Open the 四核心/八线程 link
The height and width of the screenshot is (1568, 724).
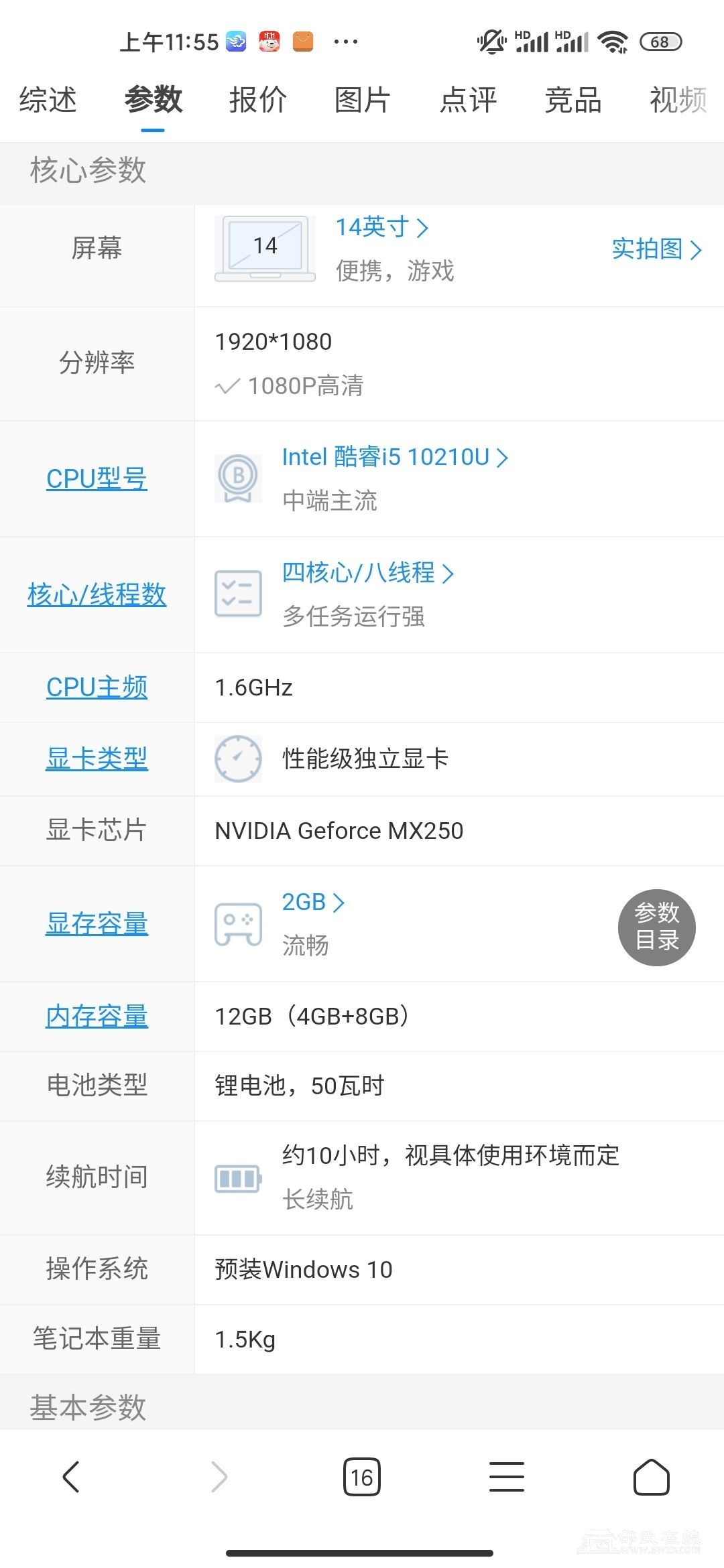tap(367, 573)
